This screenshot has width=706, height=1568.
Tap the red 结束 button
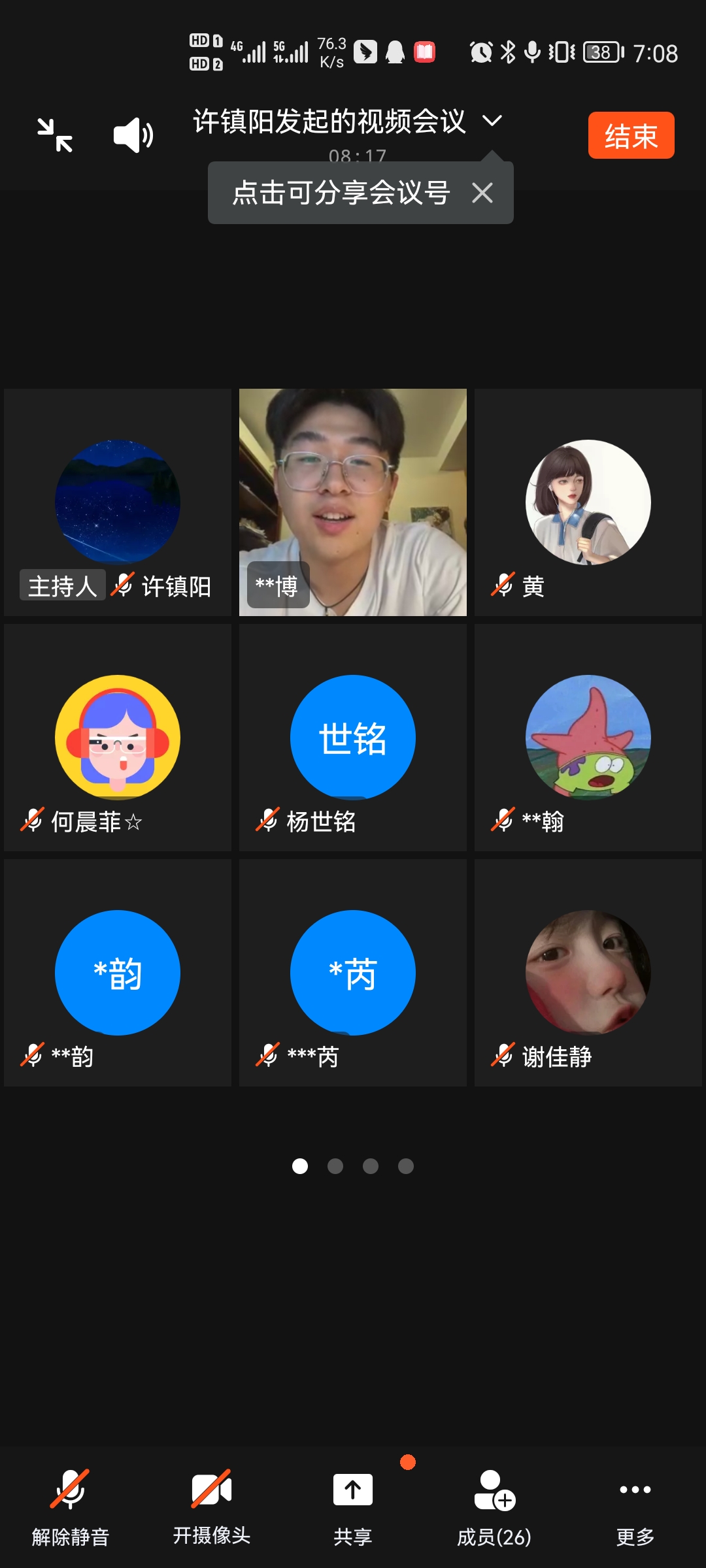(631, 135)
